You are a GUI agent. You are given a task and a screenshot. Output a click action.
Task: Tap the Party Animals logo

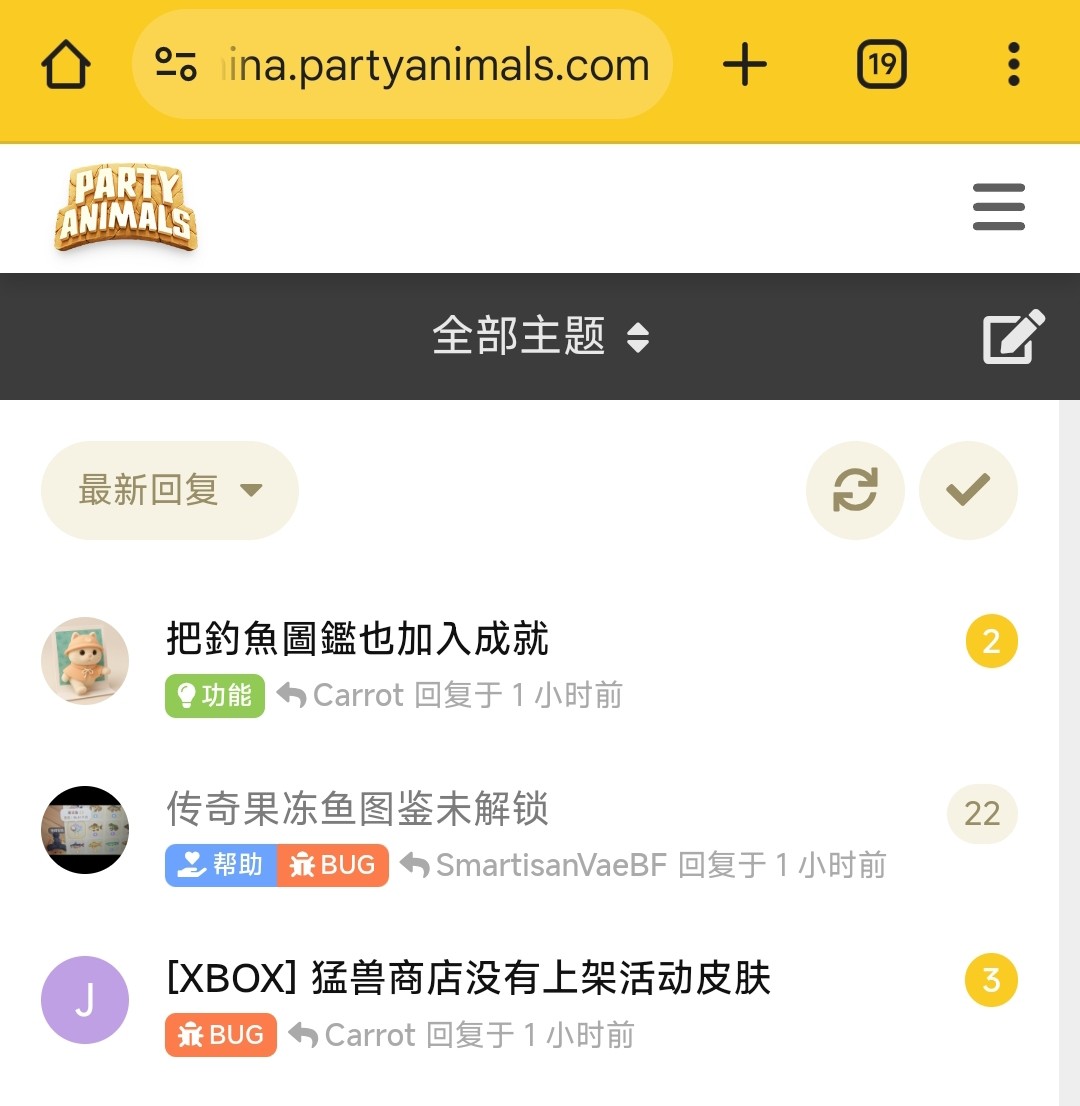coord(126,208)
